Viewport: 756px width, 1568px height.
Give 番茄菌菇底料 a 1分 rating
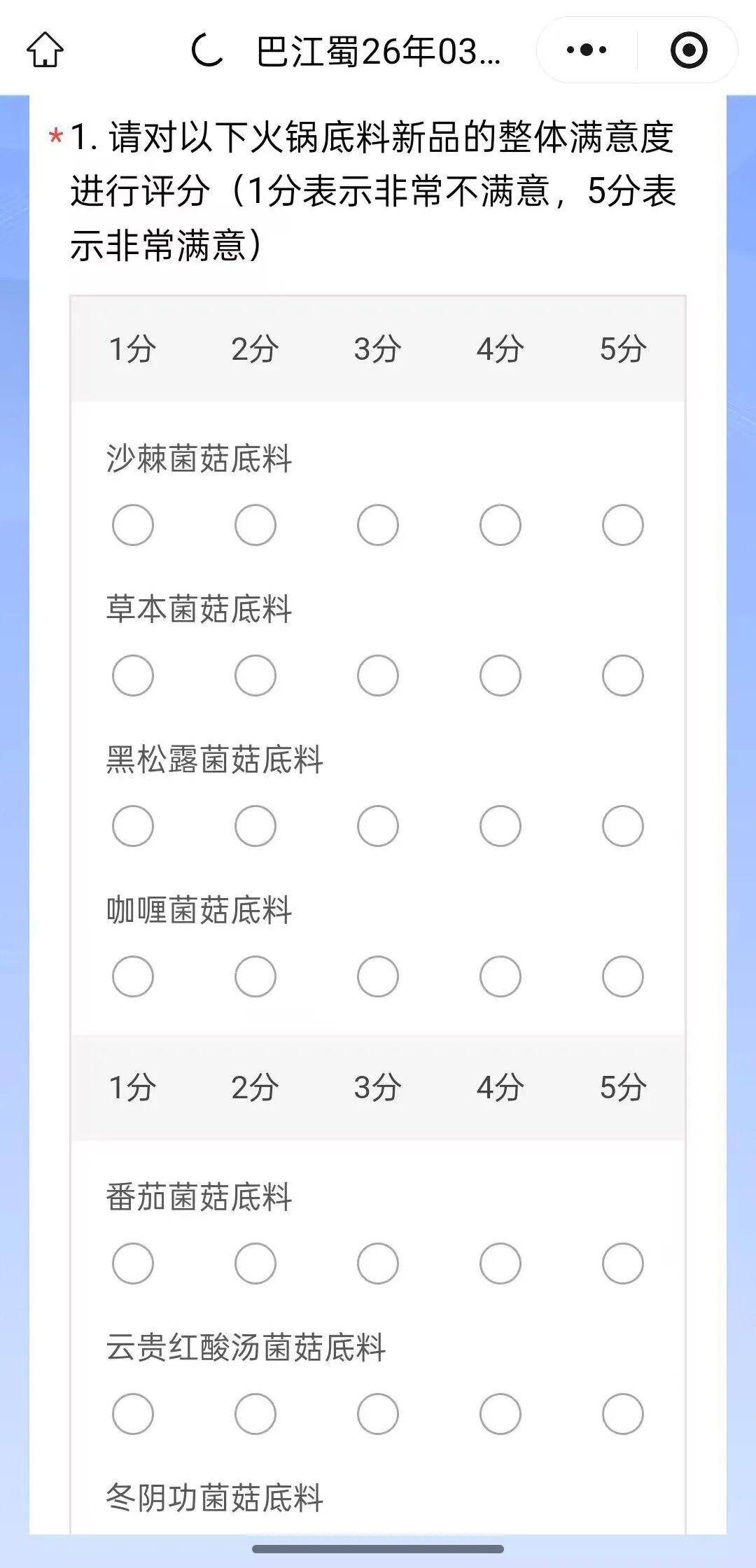point(133,1263)
